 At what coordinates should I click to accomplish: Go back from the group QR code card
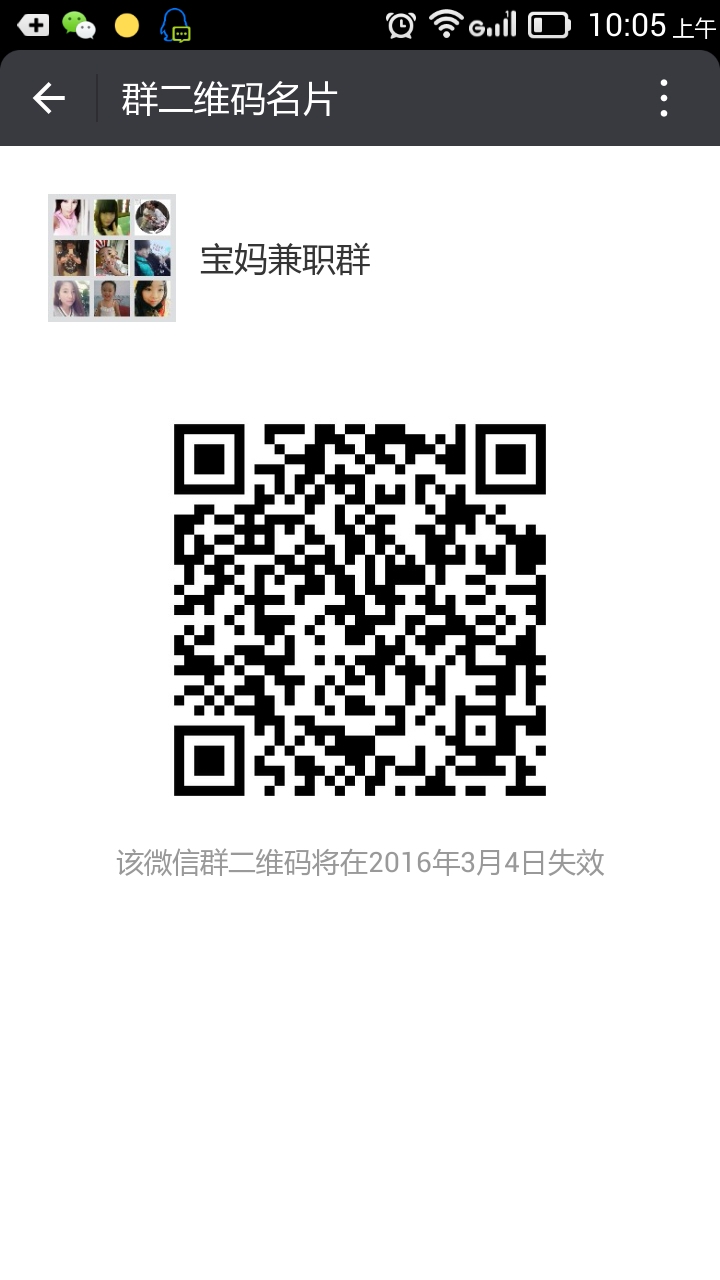pos(48,98)
